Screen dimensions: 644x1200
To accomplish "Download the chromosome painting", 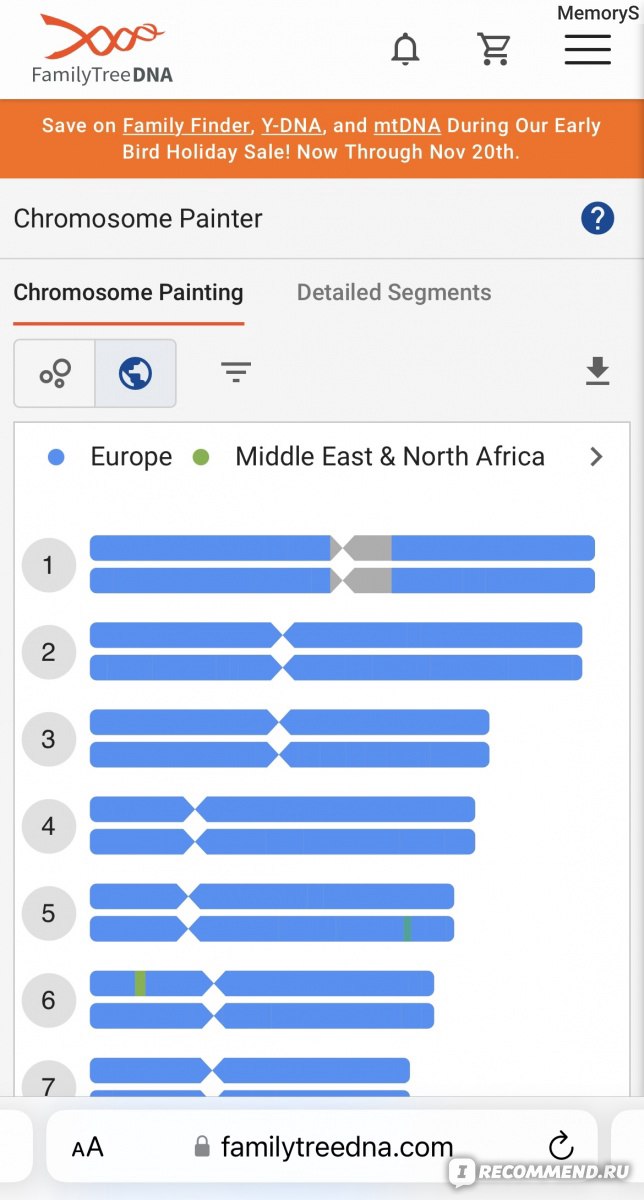I will (597, 371).
